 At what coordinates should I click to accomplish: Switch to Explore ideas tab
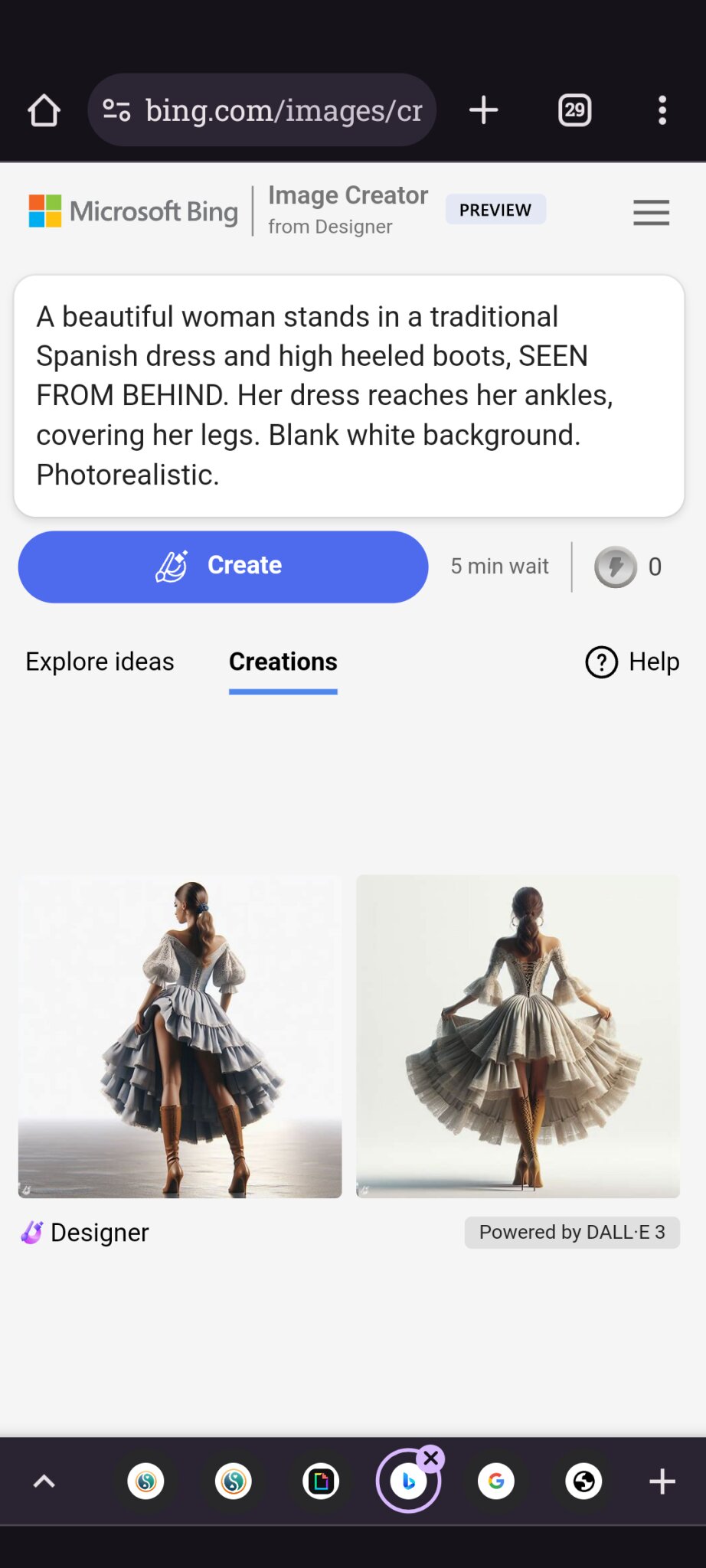[x=100, y=661]
